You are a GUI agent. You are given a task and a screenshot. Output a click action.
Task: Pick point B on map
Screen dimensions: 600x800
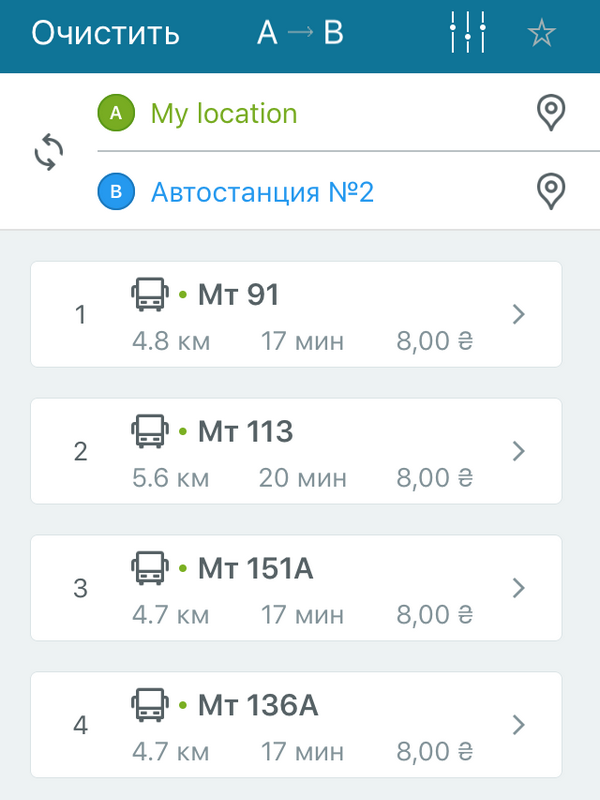[549, 191]
